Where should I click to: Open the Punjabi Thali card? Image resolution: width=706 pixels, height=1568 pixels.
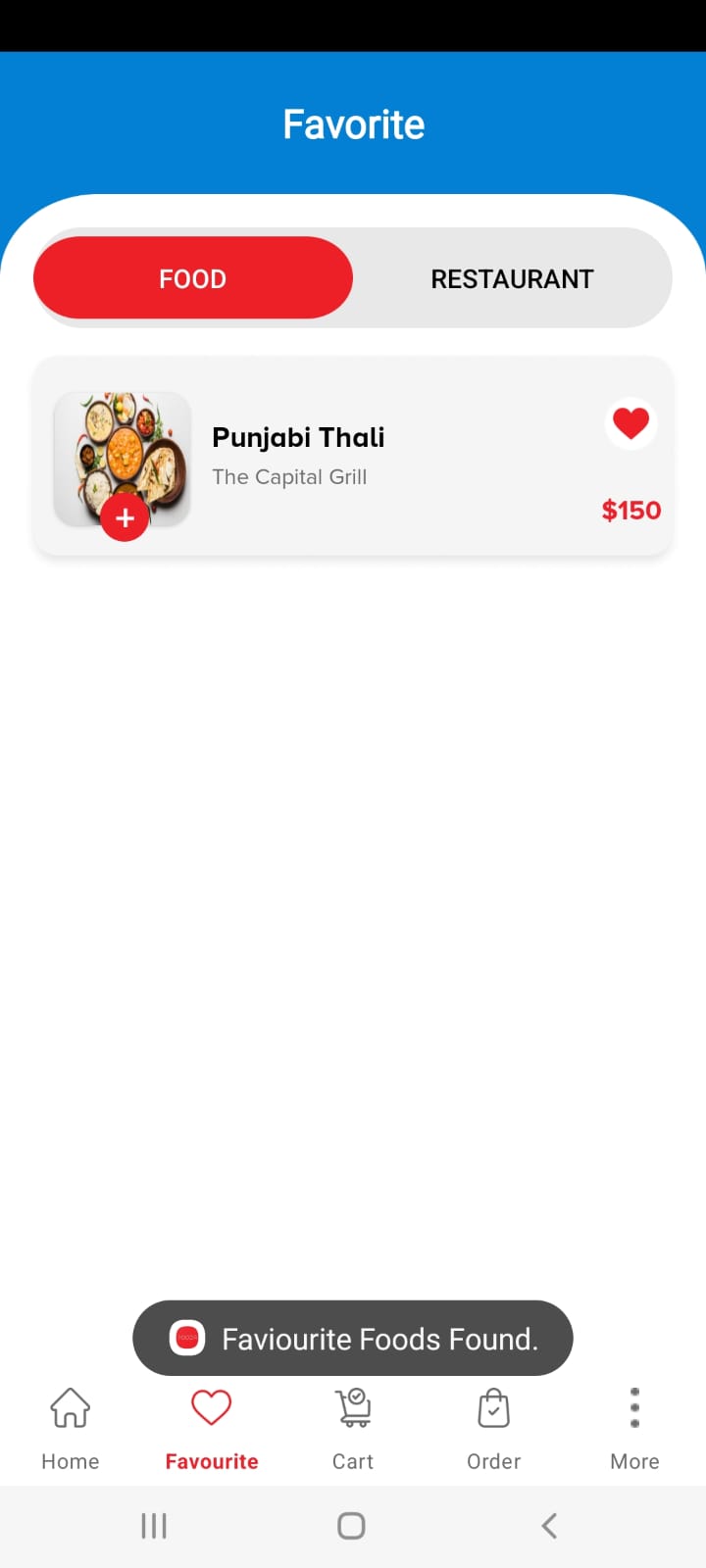click(392, 458)
